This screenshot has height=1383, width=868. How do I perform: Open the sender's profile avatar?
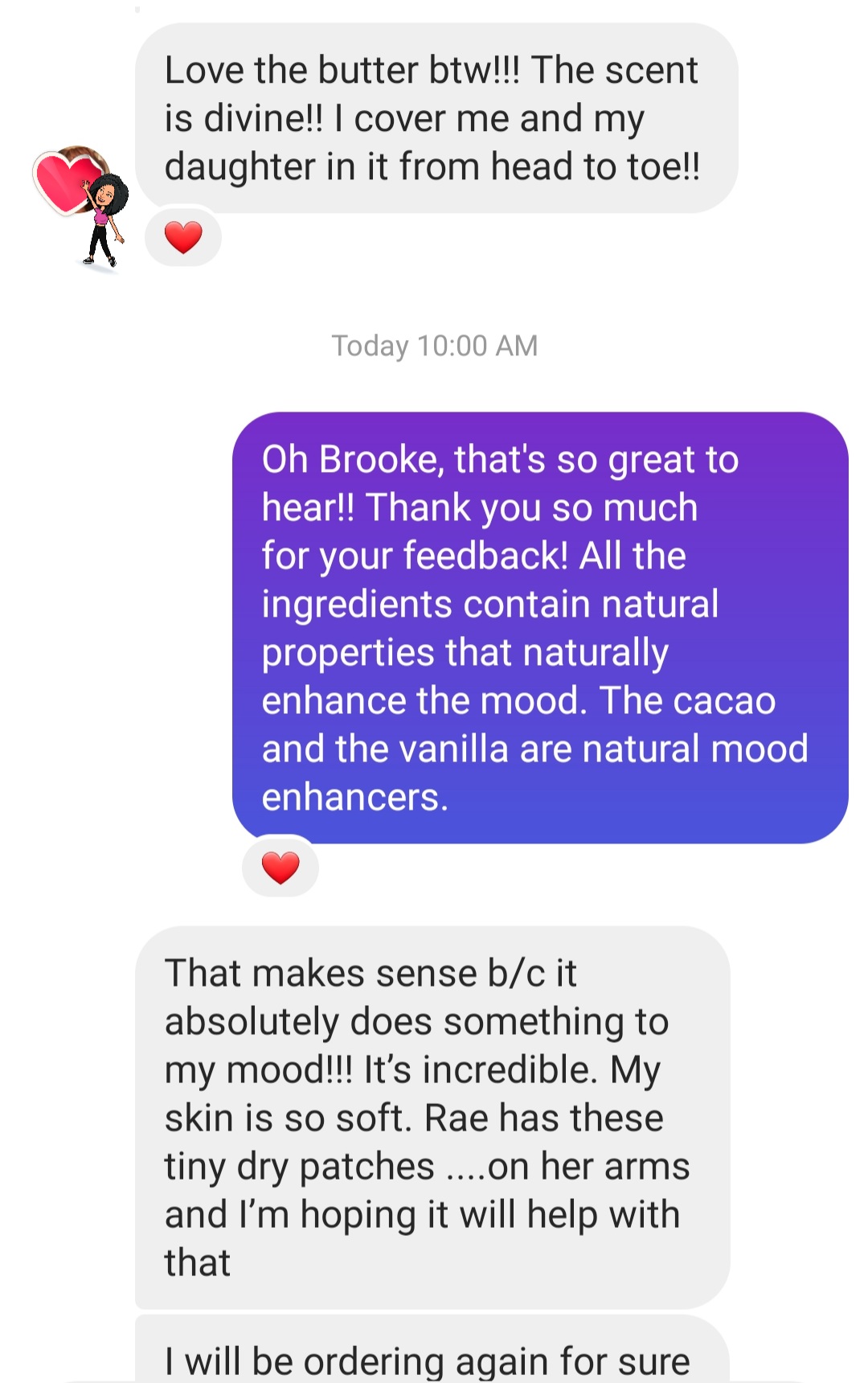pos(80,207)
